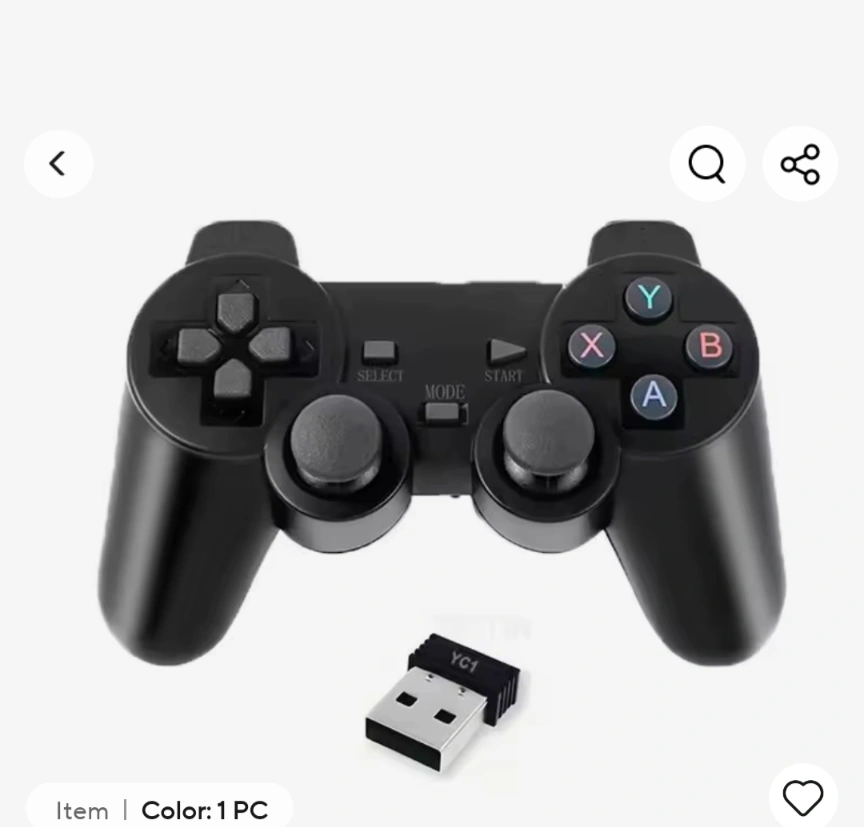
Task: Open the Color: 1 PC selector
Action: [160, 810]
